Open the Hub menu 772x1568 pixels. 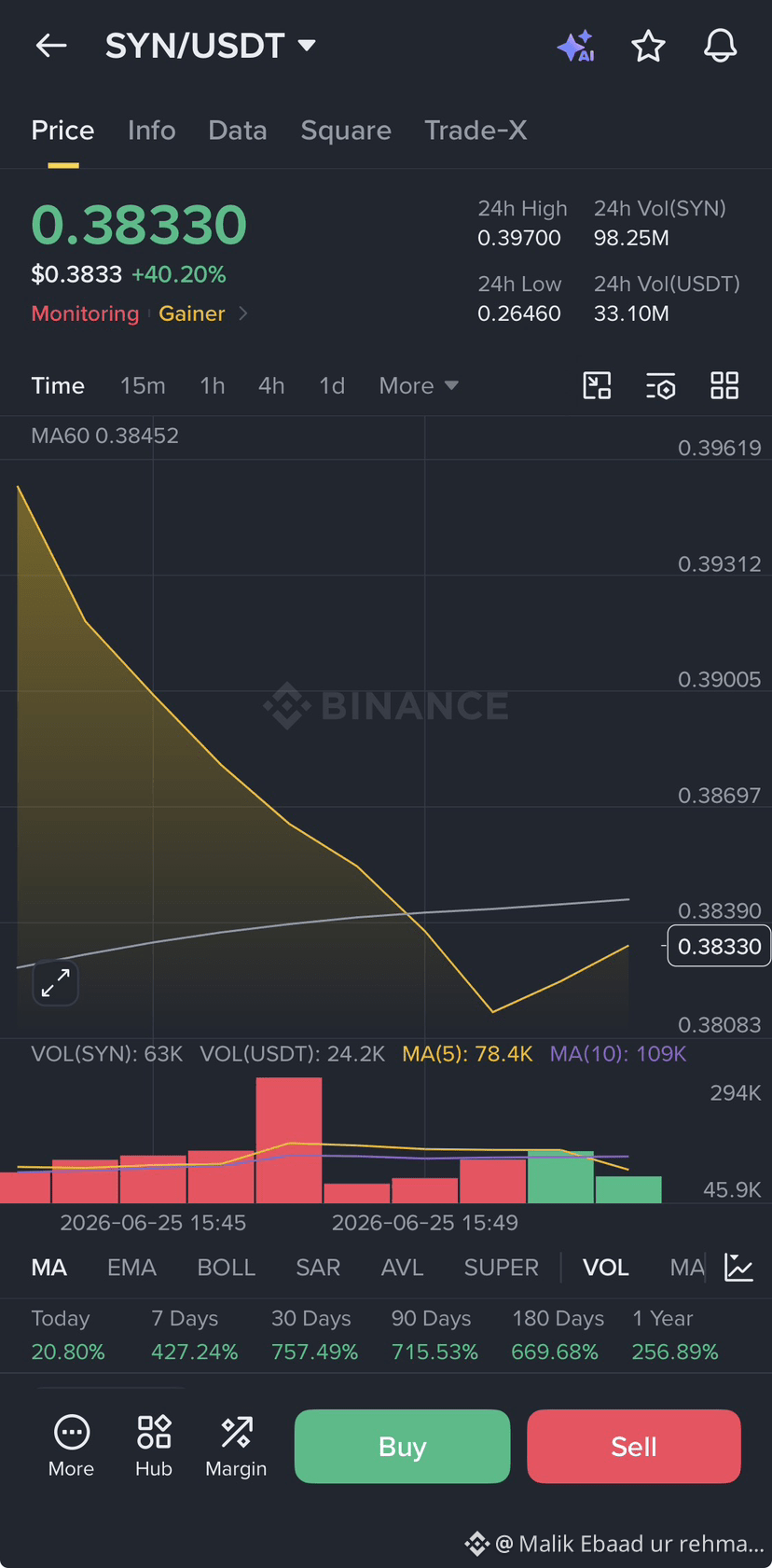154,1447
